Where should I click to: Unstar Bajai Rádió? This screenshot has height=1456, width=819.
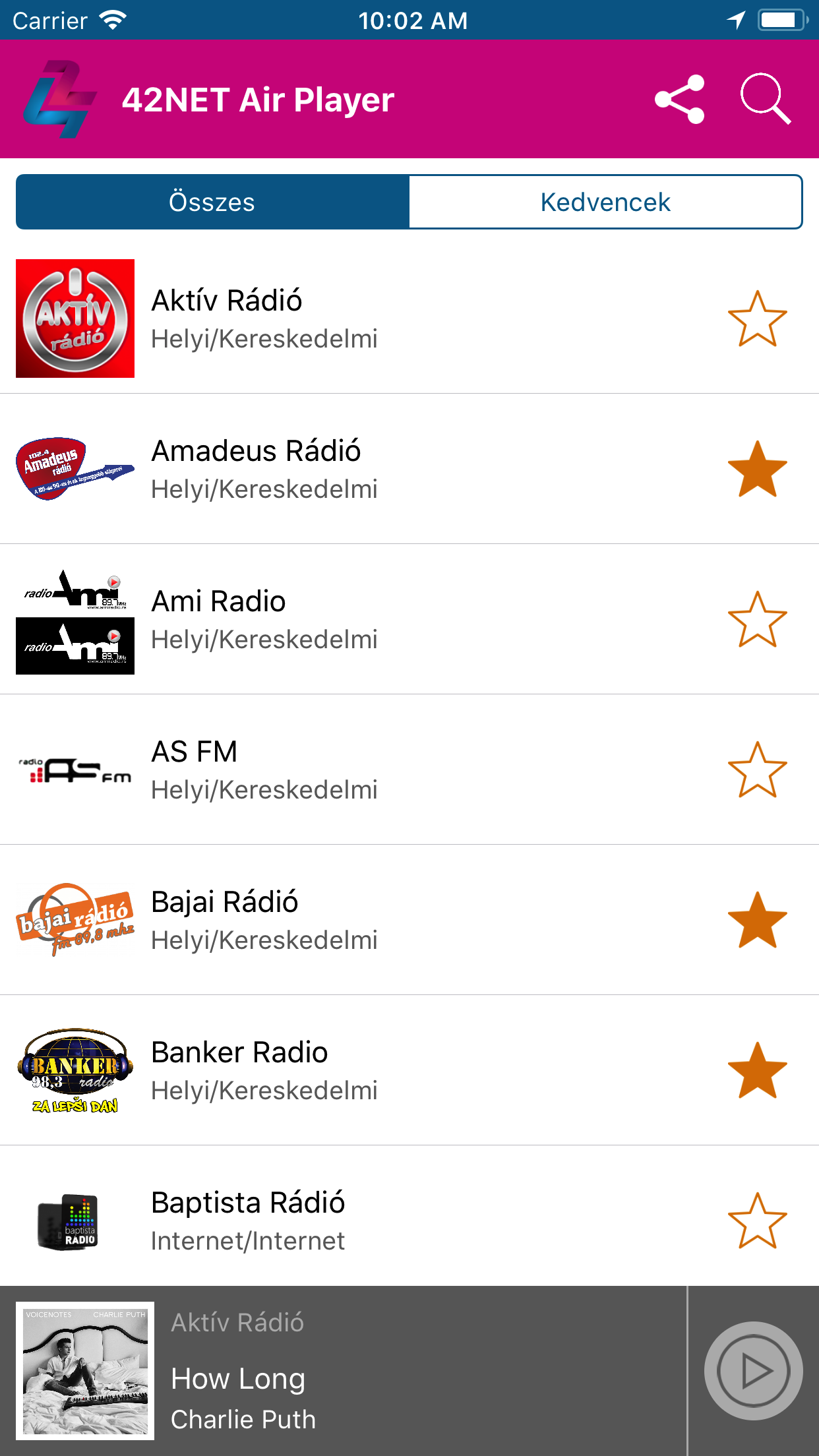pyautogui.click(x=758, y=921)
